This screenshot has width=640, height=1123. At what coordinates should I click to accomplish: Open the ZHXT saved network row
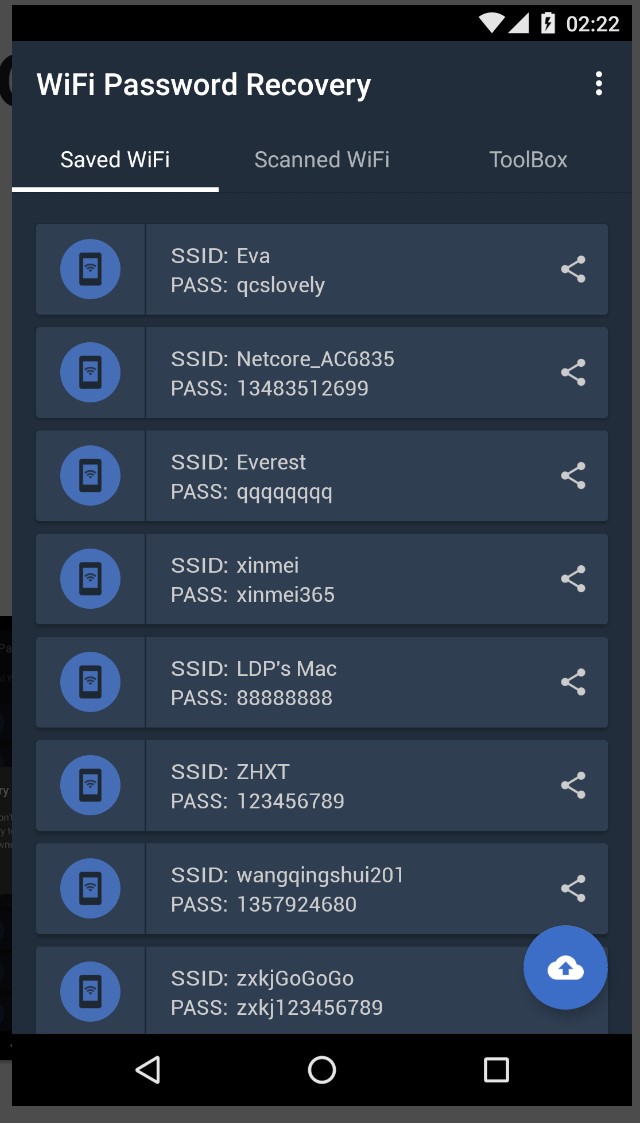pos(340,785)
